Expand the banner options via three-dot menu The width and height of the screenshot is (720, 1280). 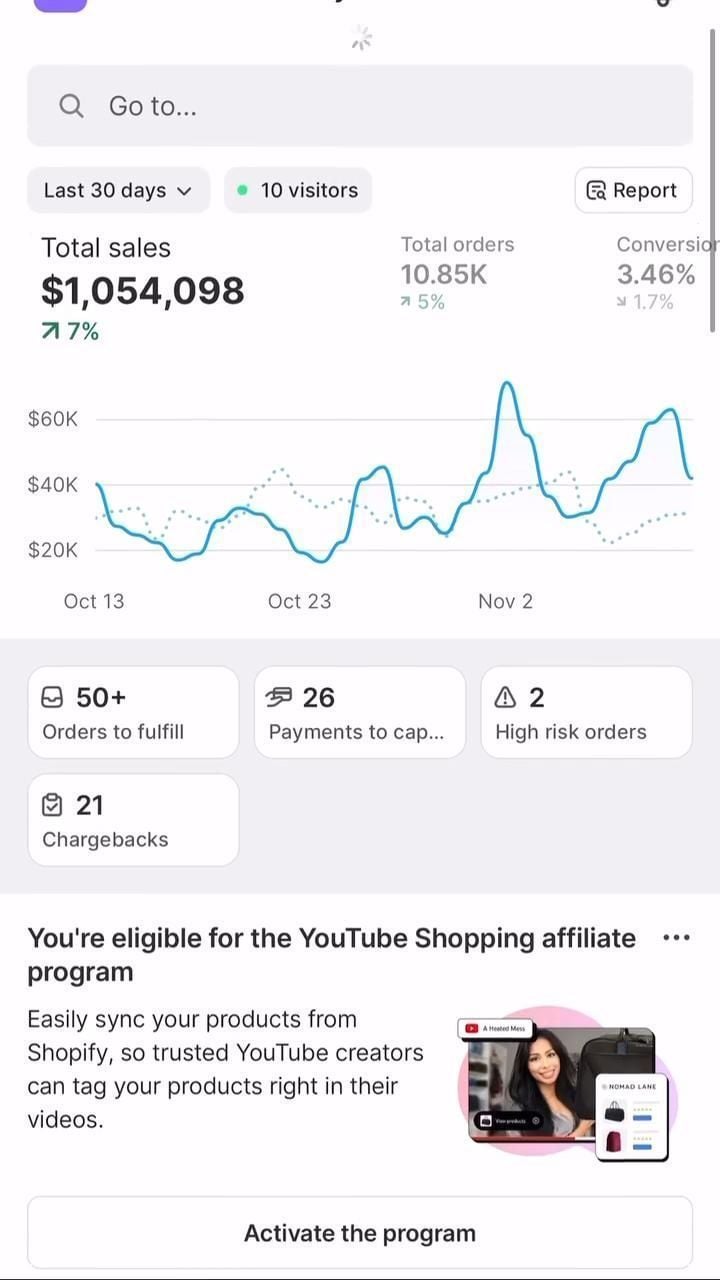pos(677,937)
